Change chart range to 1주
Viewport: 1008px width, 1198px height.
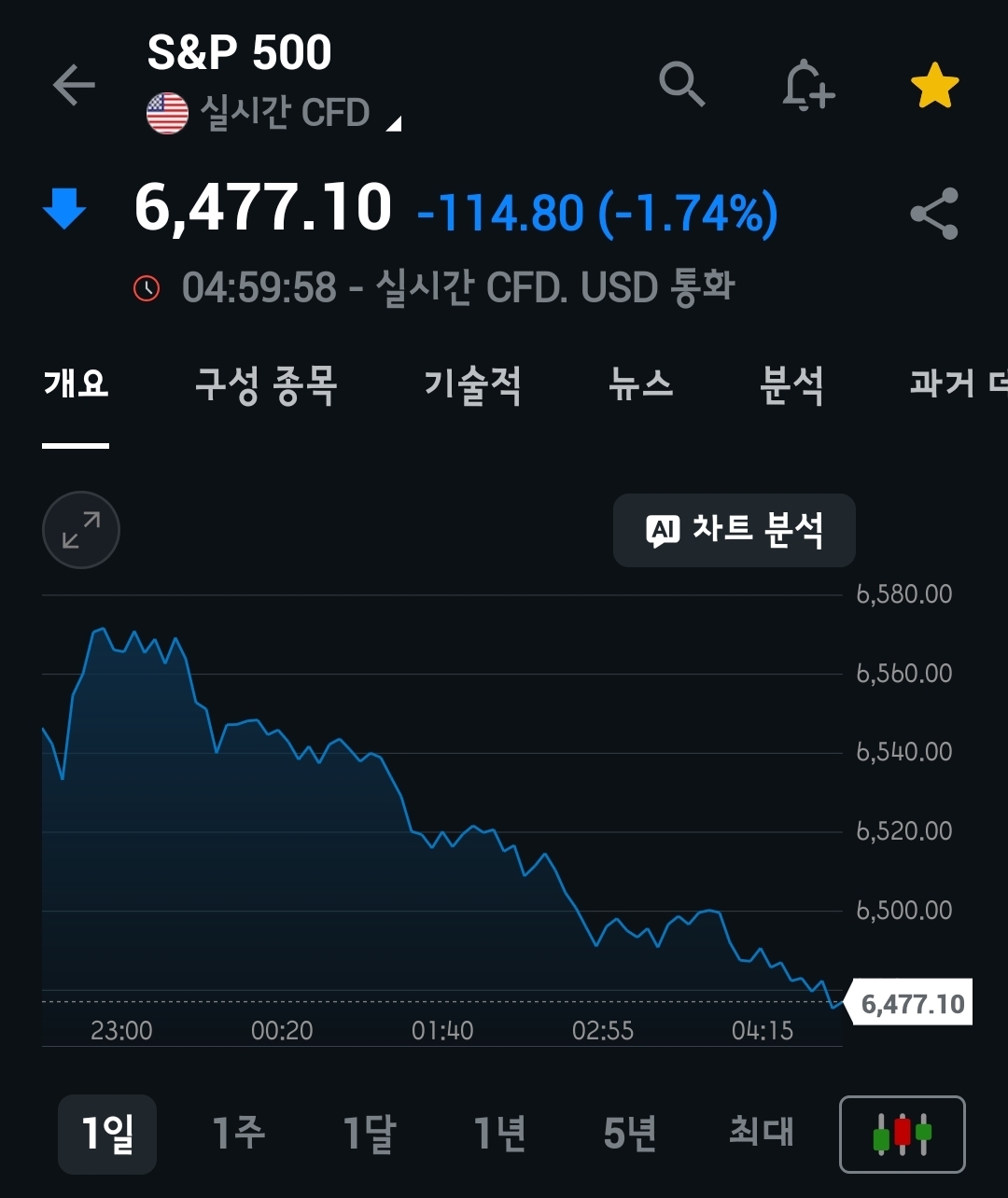click(239, 1134)
